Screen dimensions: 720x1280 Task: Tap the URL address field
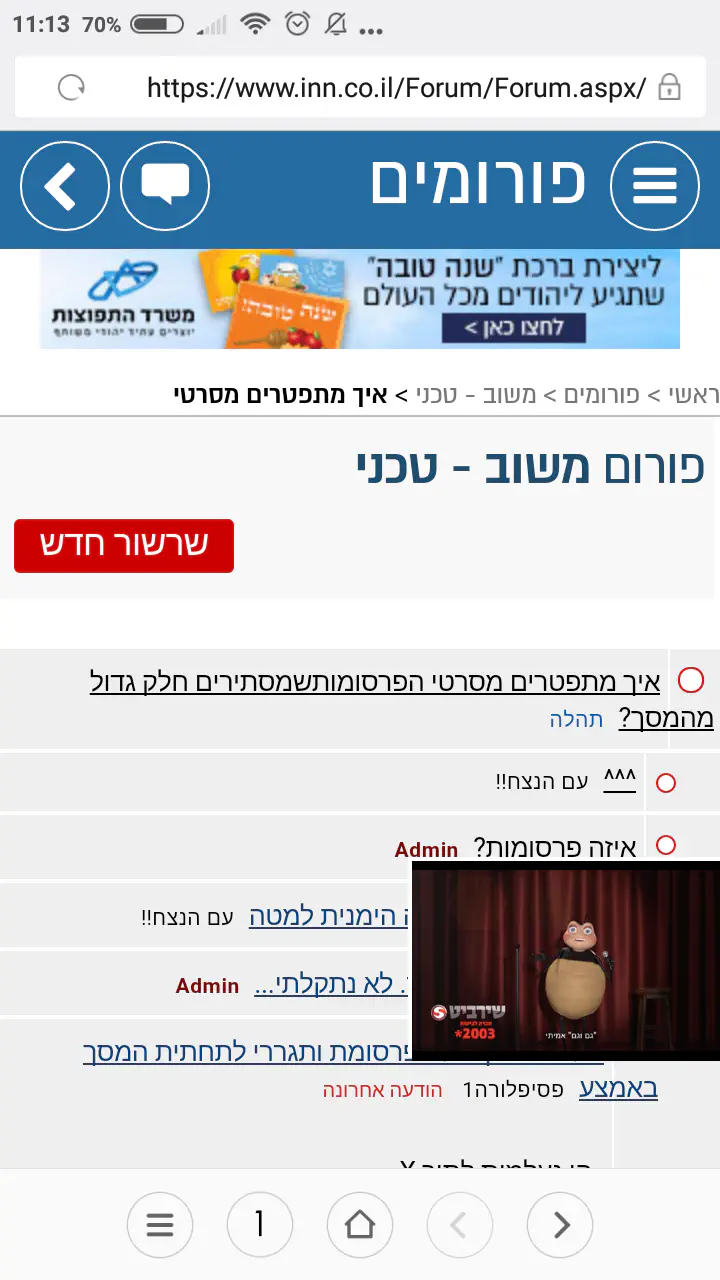coord(396,88)
